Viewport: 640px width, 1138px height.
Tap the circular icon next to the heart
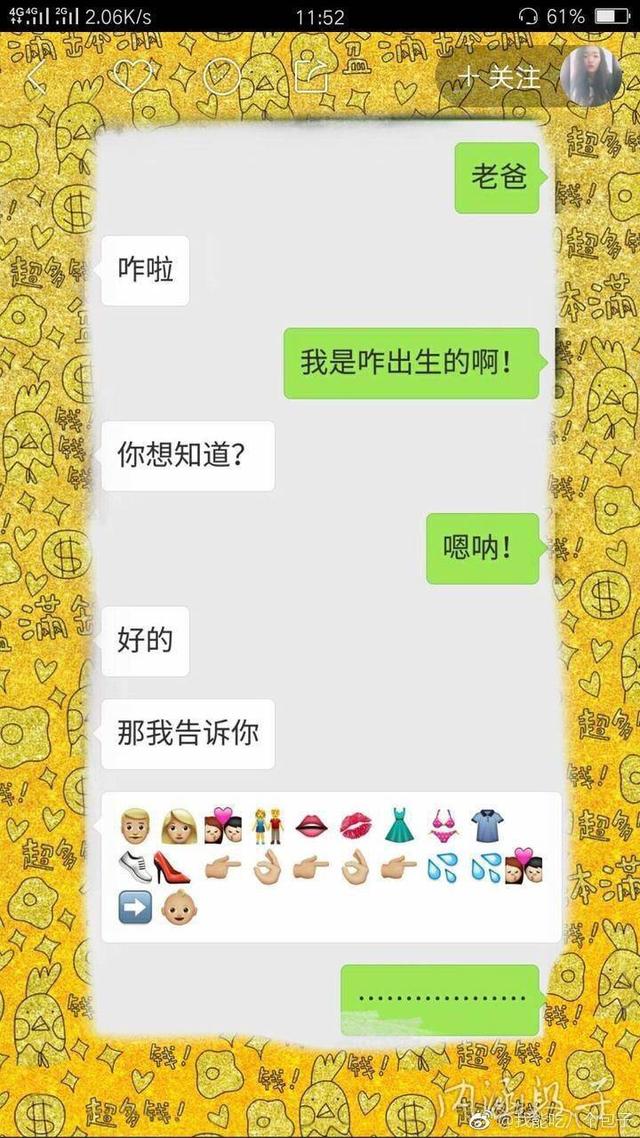[222, 77]
